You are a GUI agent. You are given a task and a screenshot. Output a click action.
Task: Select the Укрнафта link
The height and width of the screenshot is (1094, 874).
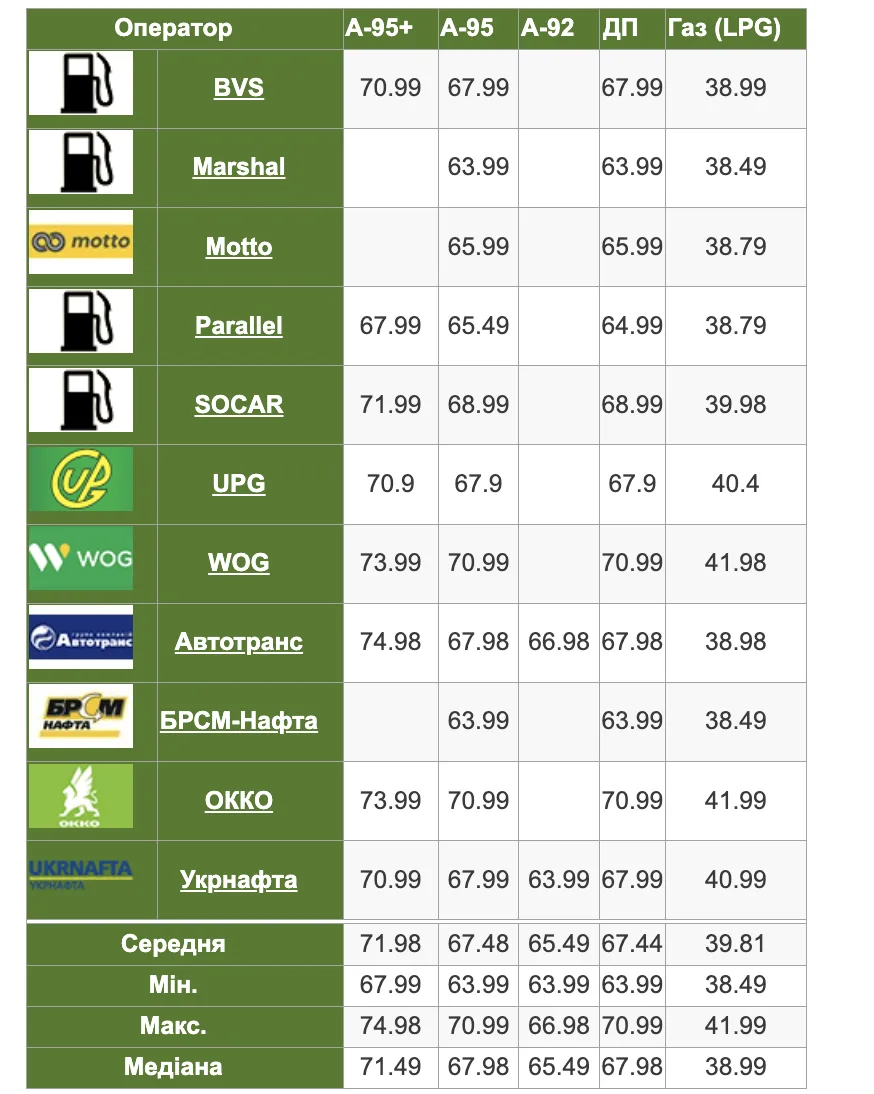[x=238, y=880]
